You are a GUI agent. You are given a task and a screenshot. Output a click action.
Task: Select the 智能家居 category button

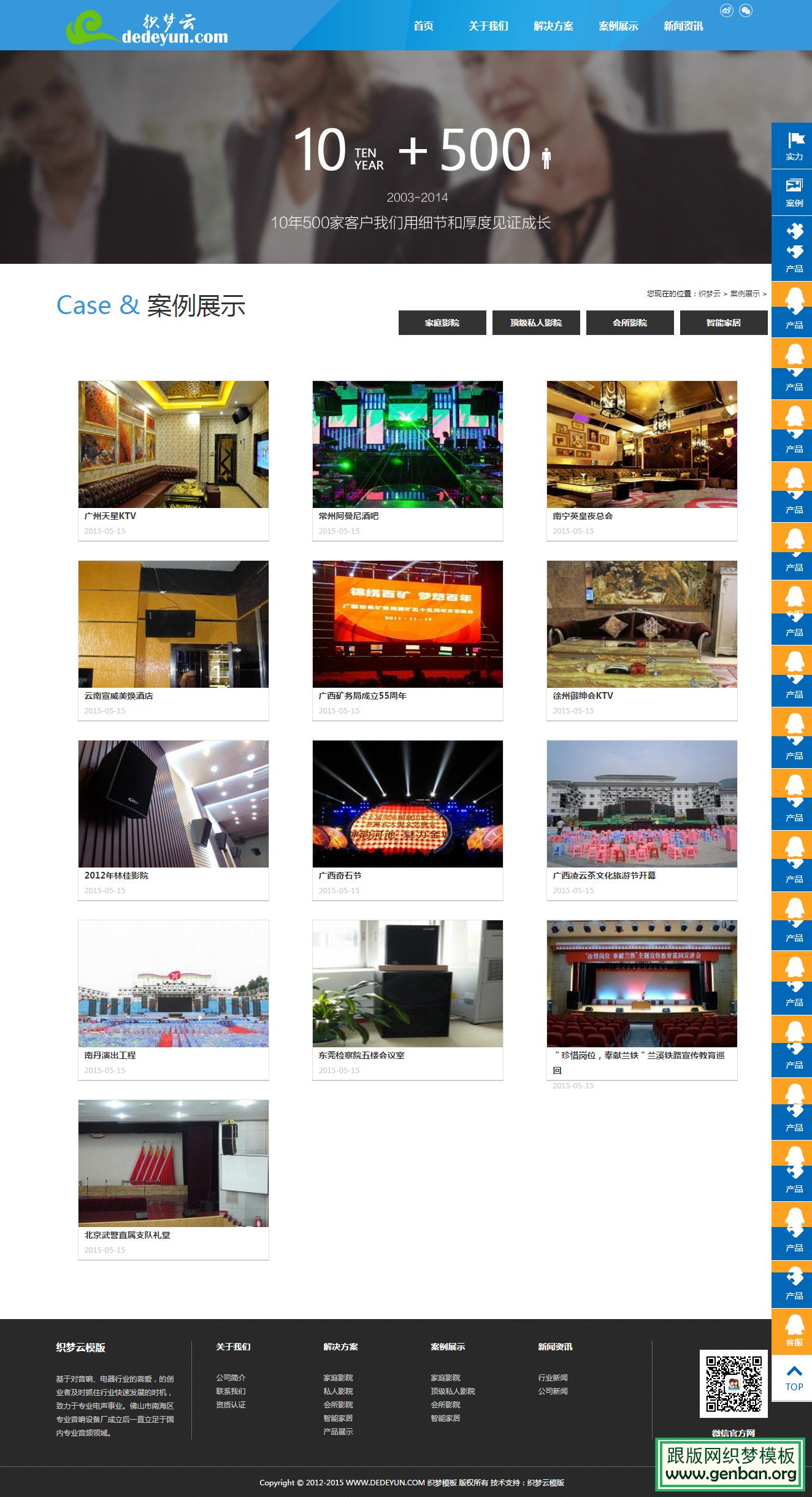(724, 323)
